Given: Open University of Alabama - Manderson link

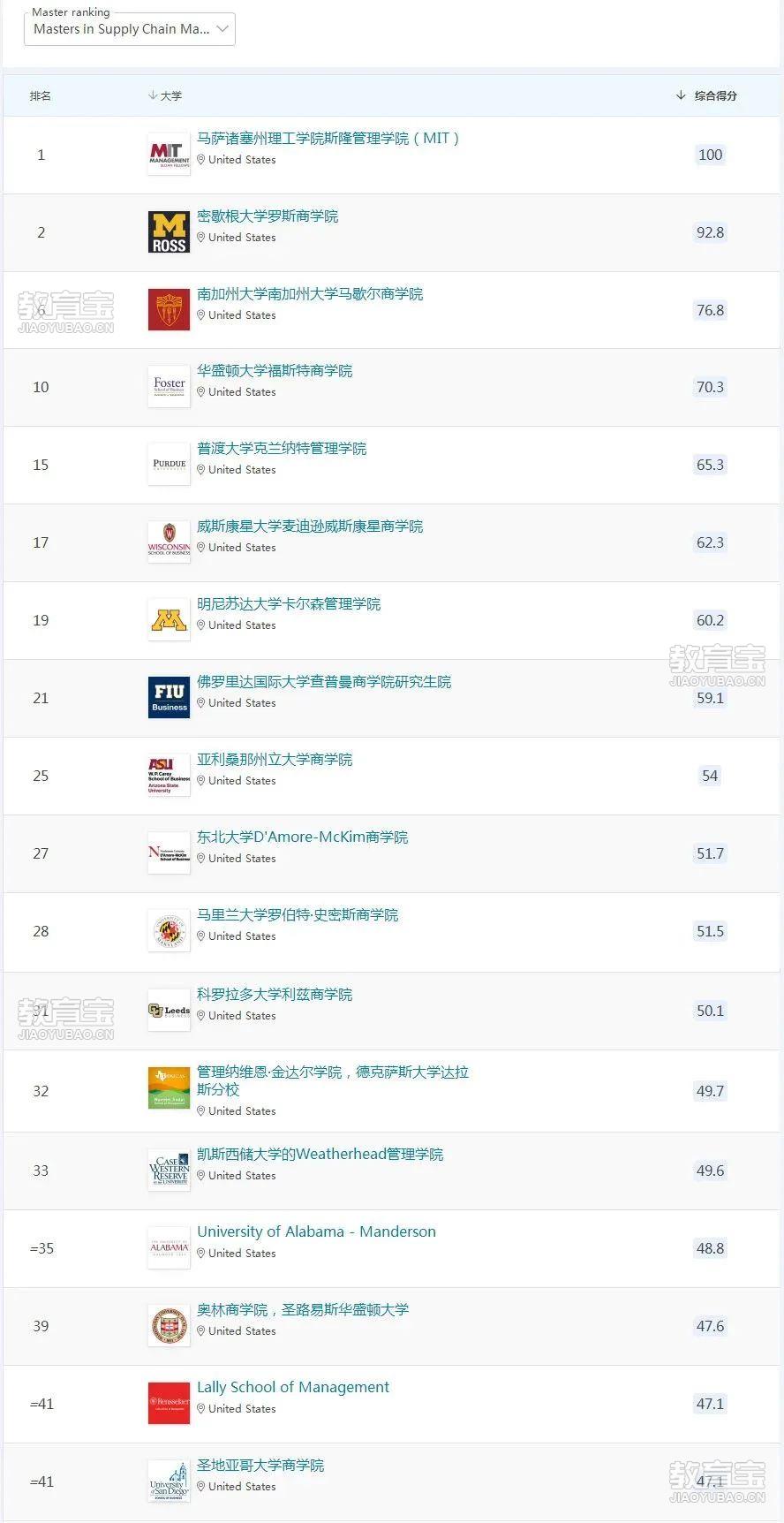Looking at the screenshot, I should click(316, 1232).
